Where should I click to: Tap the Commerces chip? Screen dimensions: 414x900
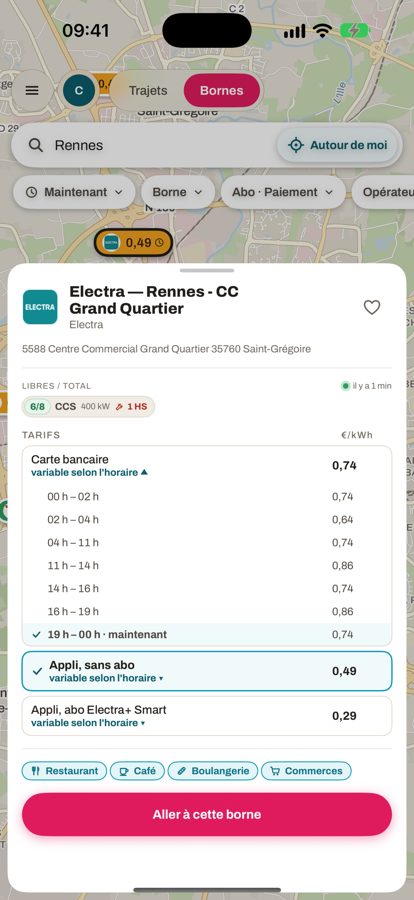[x=306, y=771]
